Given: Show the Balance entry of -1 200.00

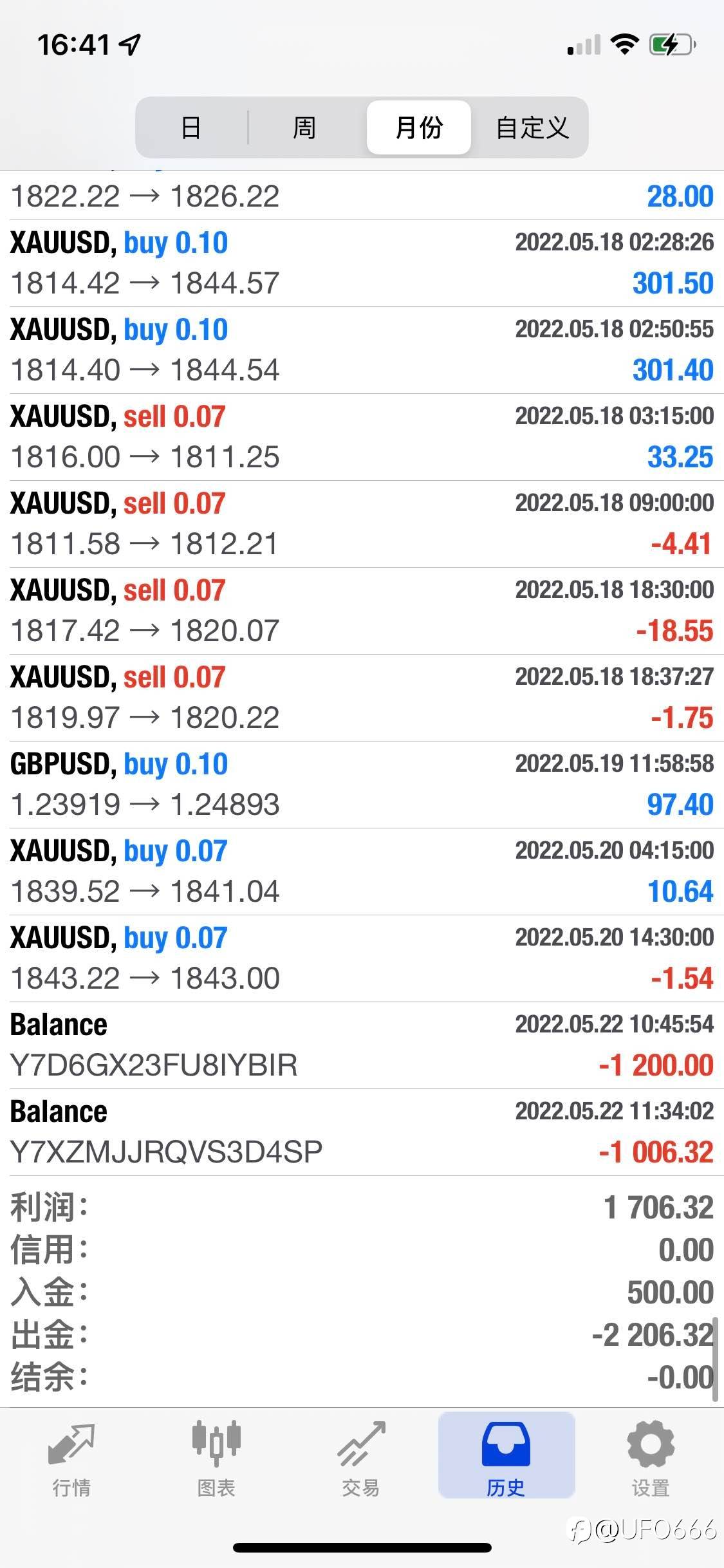Looking at the screenshot, I should pyautogui.click(x=362, y=1045).
